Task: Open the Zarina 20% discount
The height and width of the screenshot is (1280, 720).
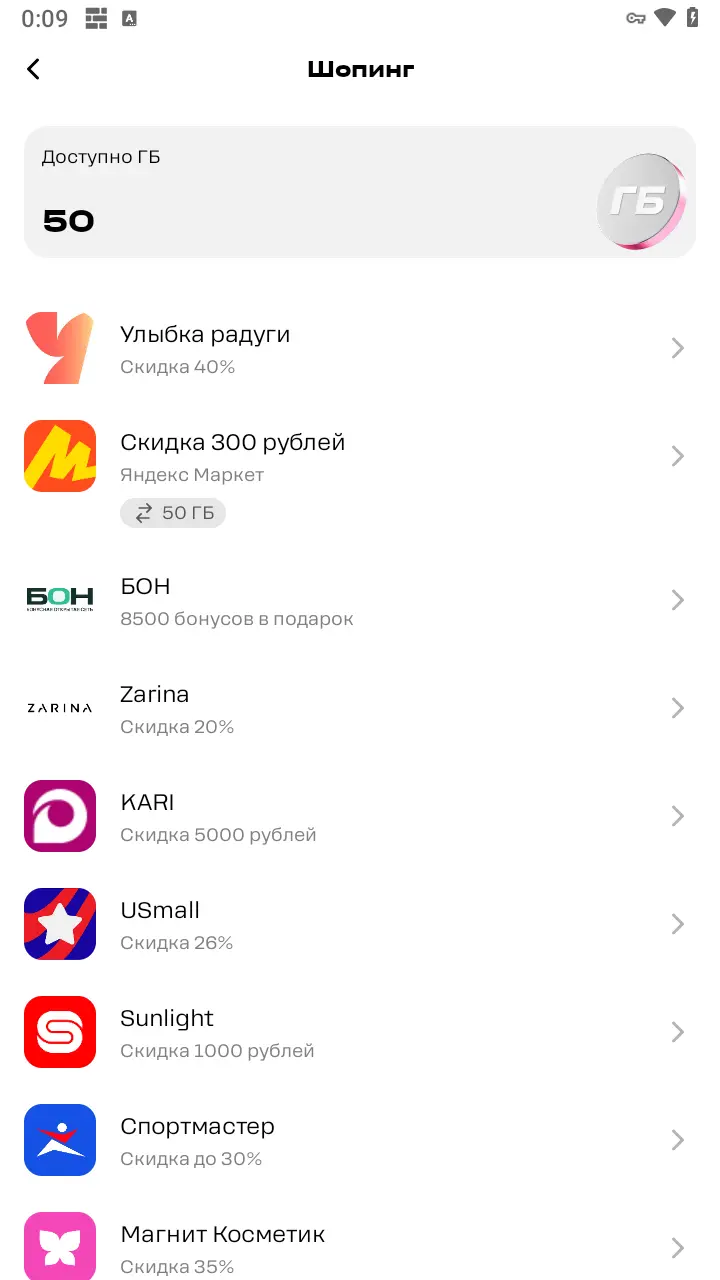Action: coord(360,708)
